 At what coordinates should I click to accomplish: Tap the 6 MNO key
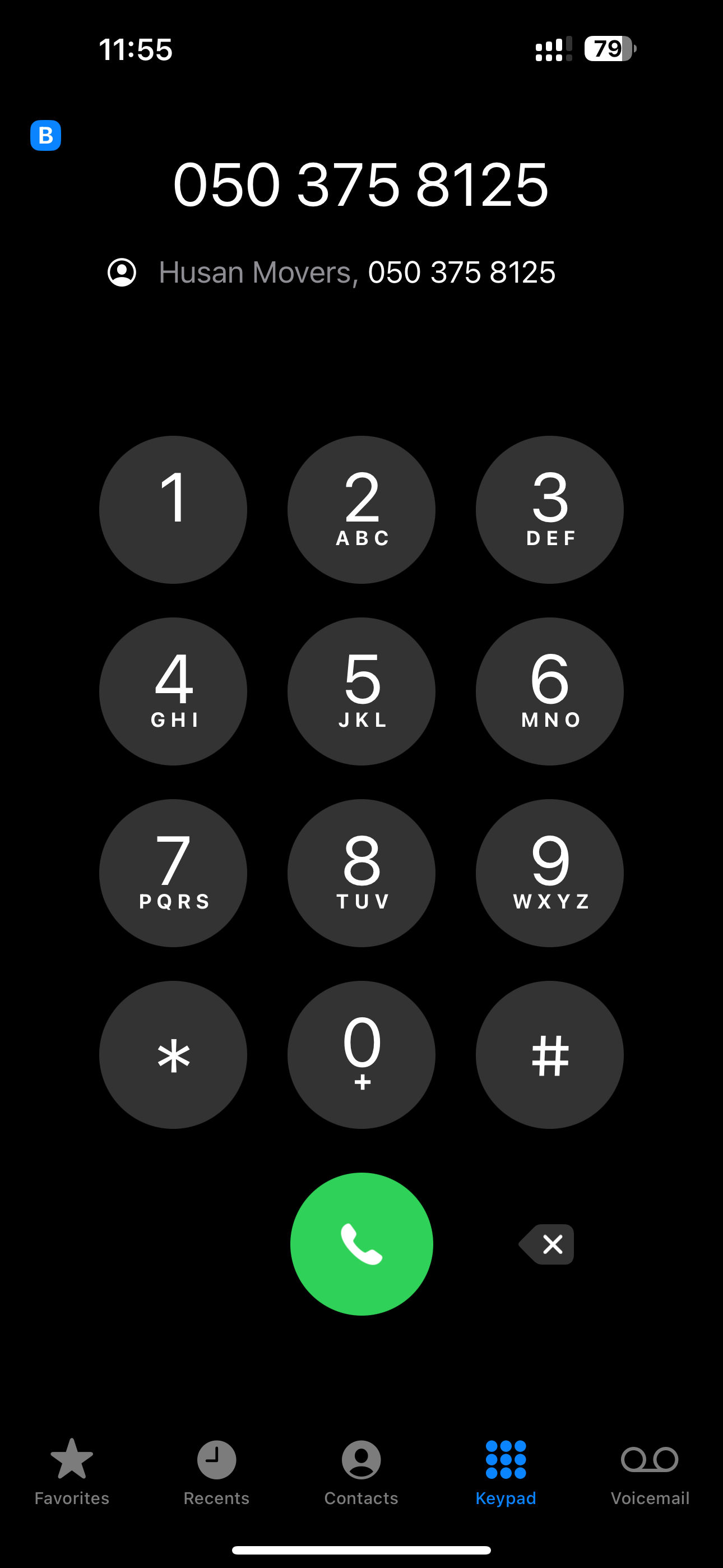550,691
